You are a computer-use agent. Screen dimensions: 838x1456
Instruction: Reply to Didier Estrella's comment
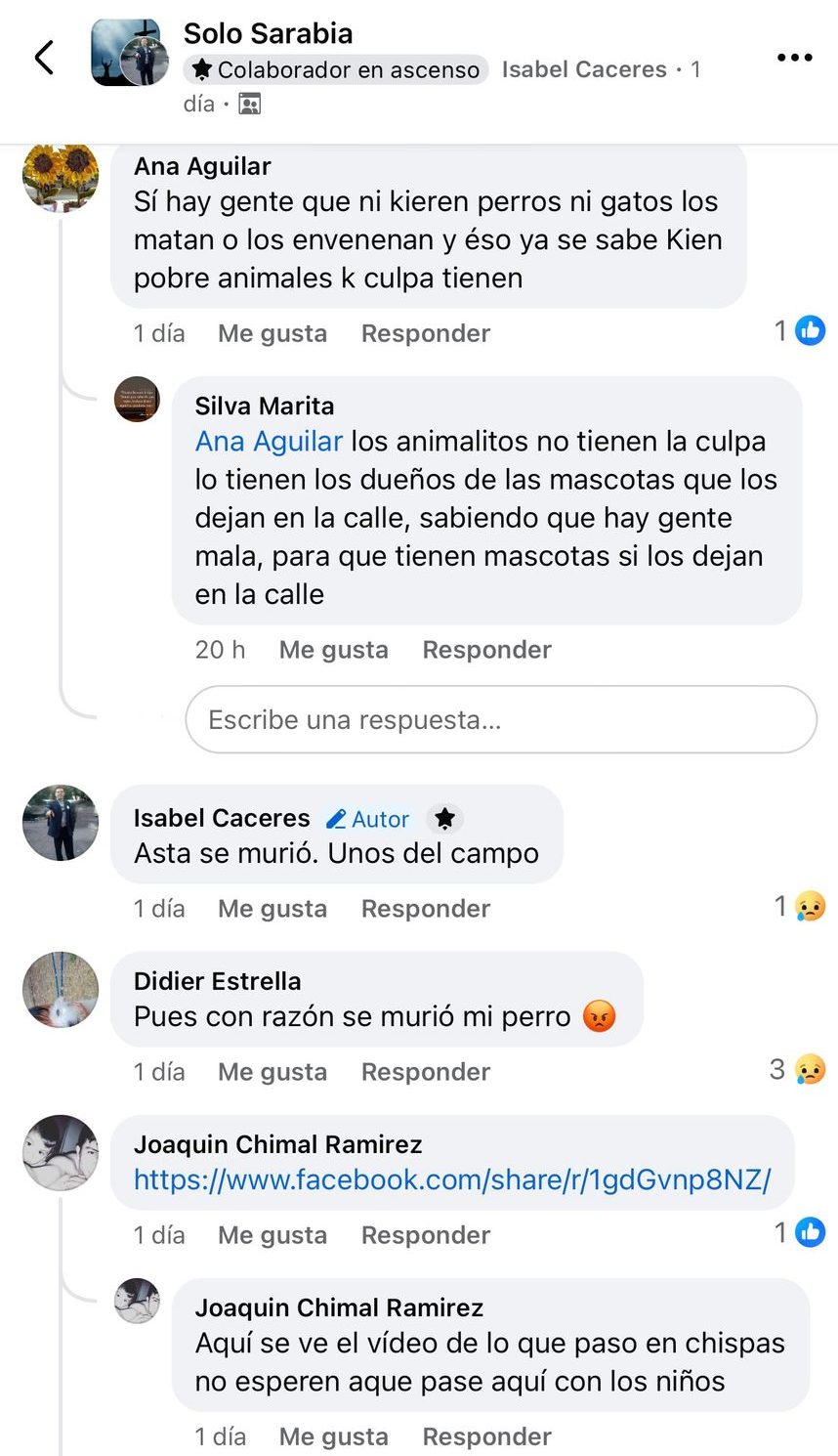[x=425, y=1072]
